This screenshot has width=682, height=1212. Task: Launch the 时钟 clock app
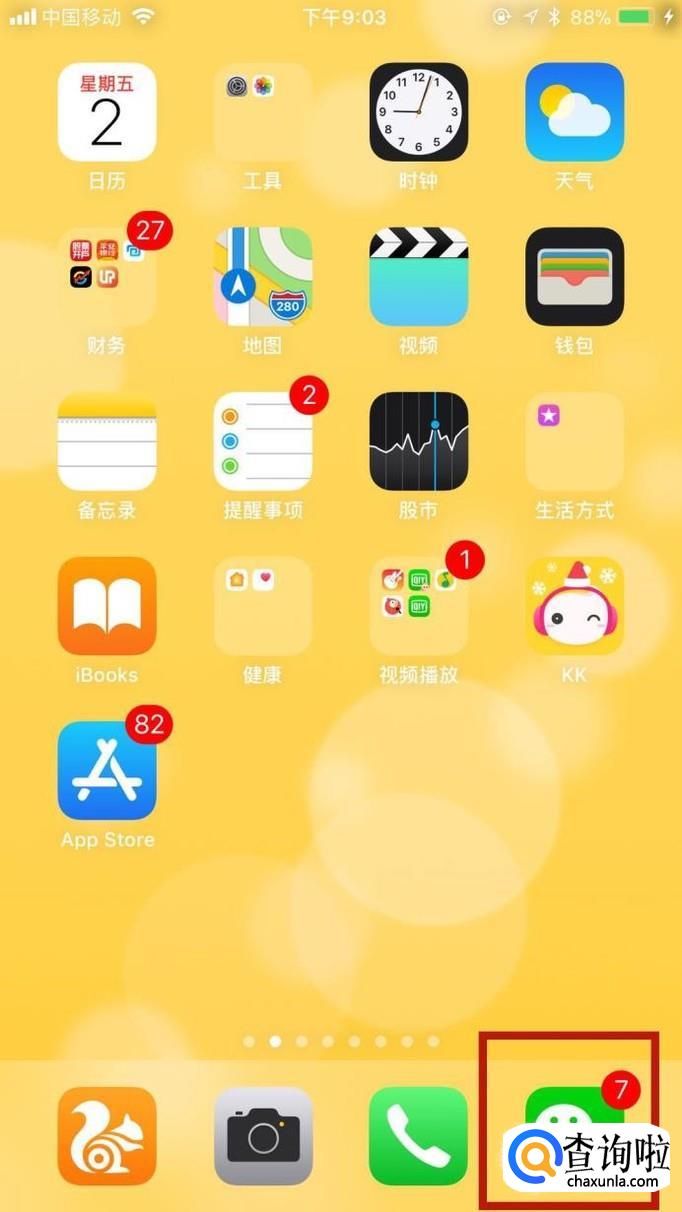click(x=419, y=112)
